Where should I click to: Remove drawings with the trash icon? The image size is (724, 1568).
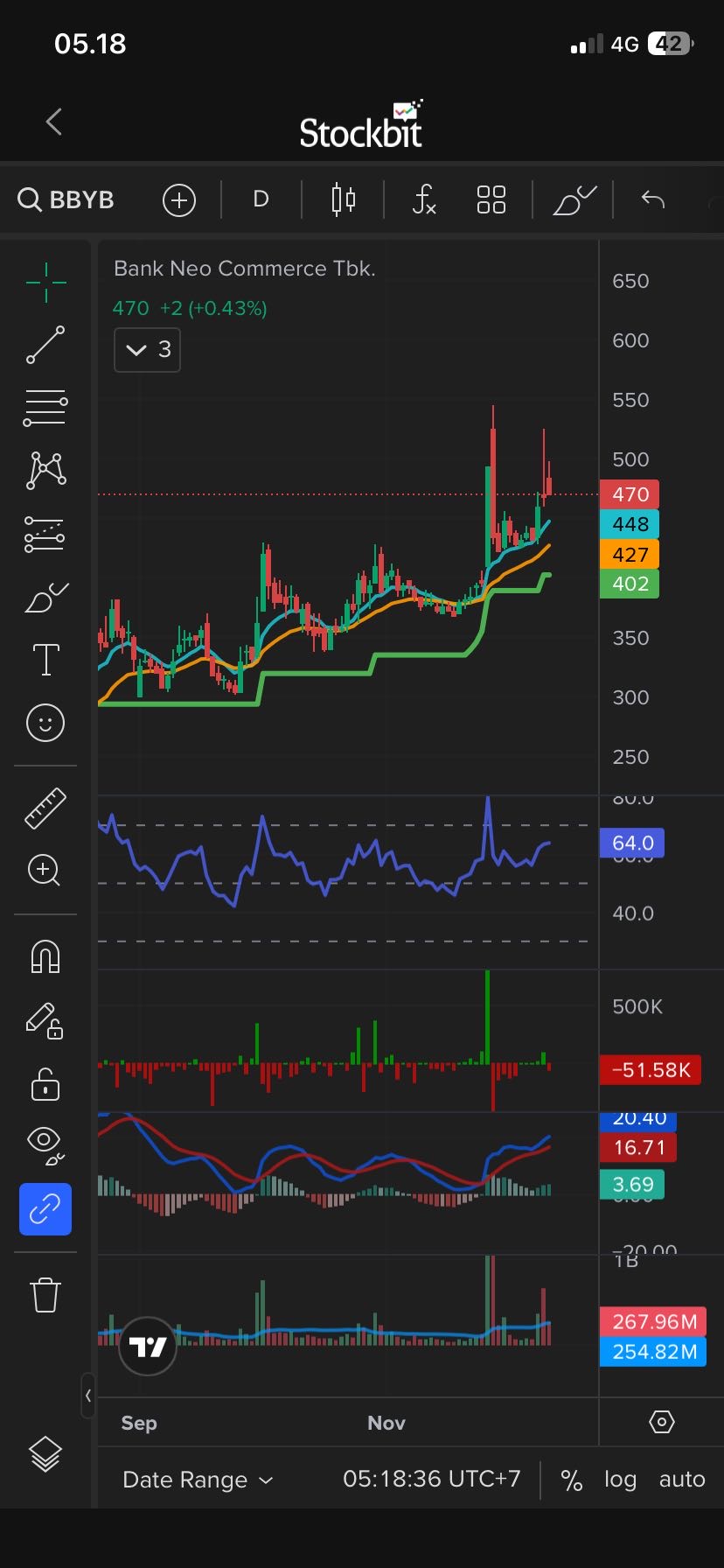[x=45, y=1295]
